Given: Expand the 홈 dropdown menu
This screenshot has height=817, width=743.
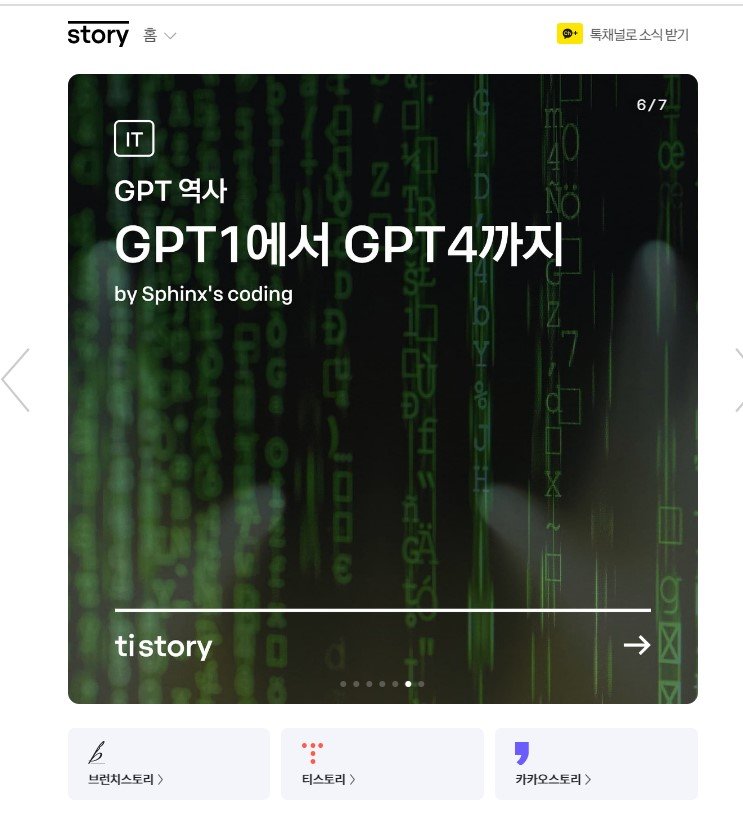Looking at the screenshot, I should click(x=159, y=35).
